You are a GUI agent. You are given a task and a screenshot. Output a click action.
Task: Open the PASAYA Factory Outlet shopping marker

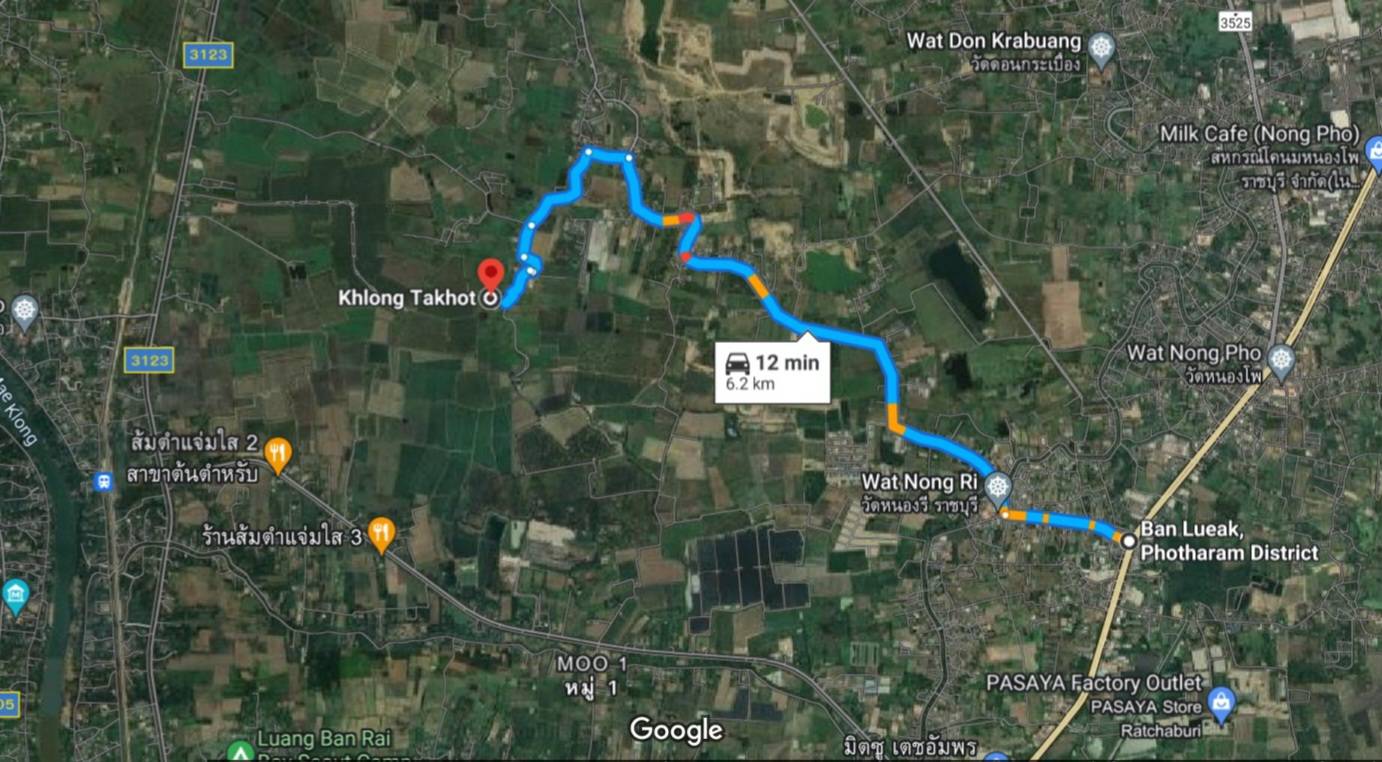click(1220, 703)
